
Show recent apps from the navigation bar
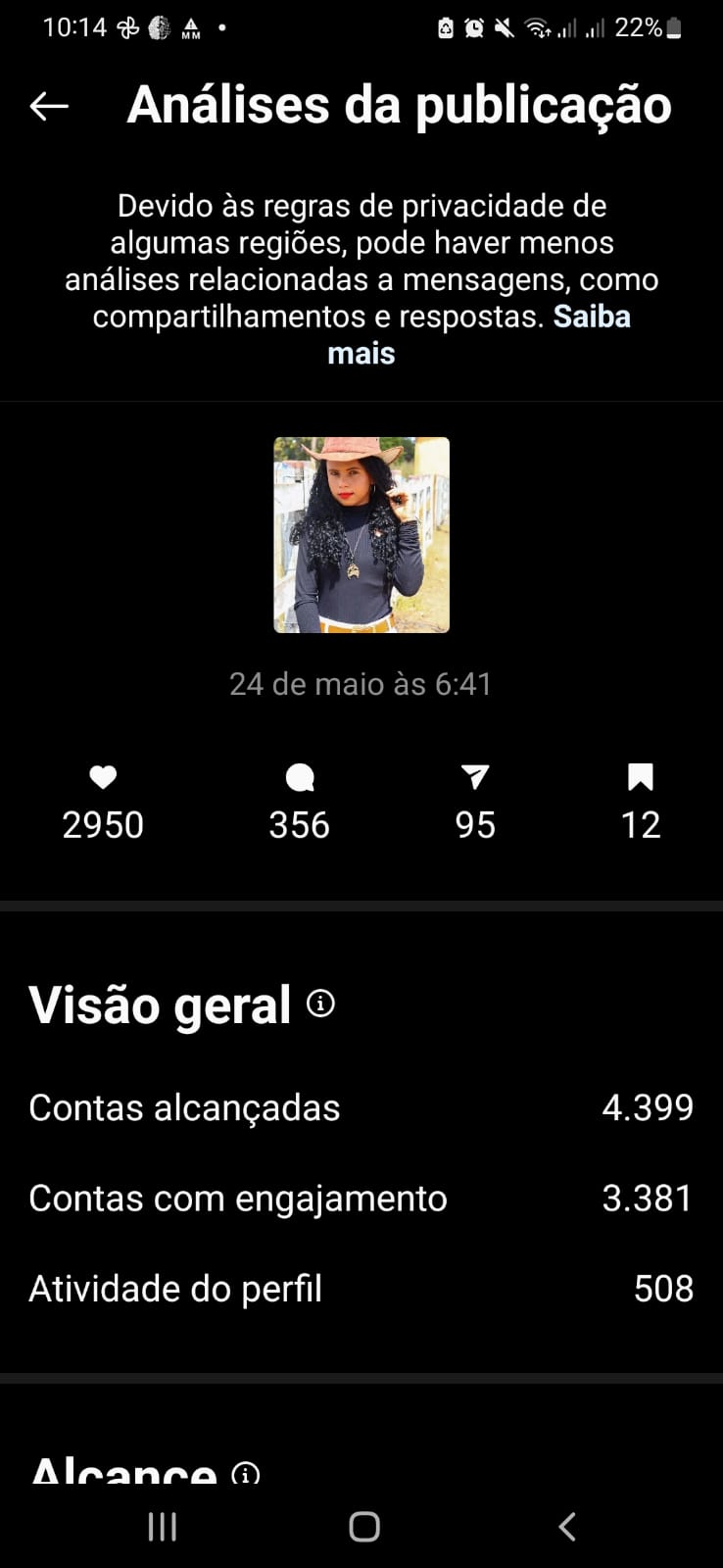(x=162, y=1526)
